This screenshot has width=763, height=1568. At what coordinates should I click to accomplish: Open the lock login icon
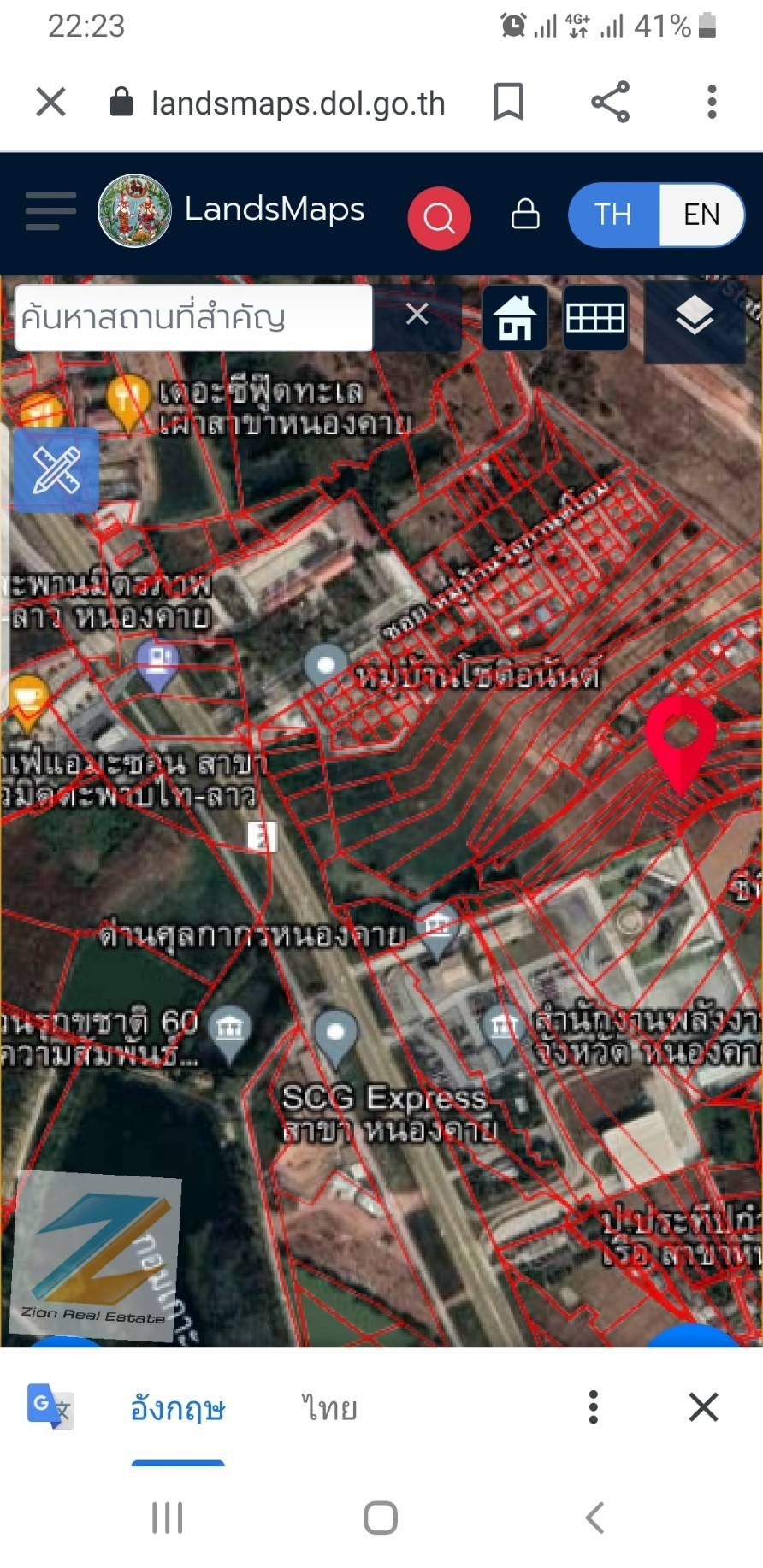(x=525, y=214)
